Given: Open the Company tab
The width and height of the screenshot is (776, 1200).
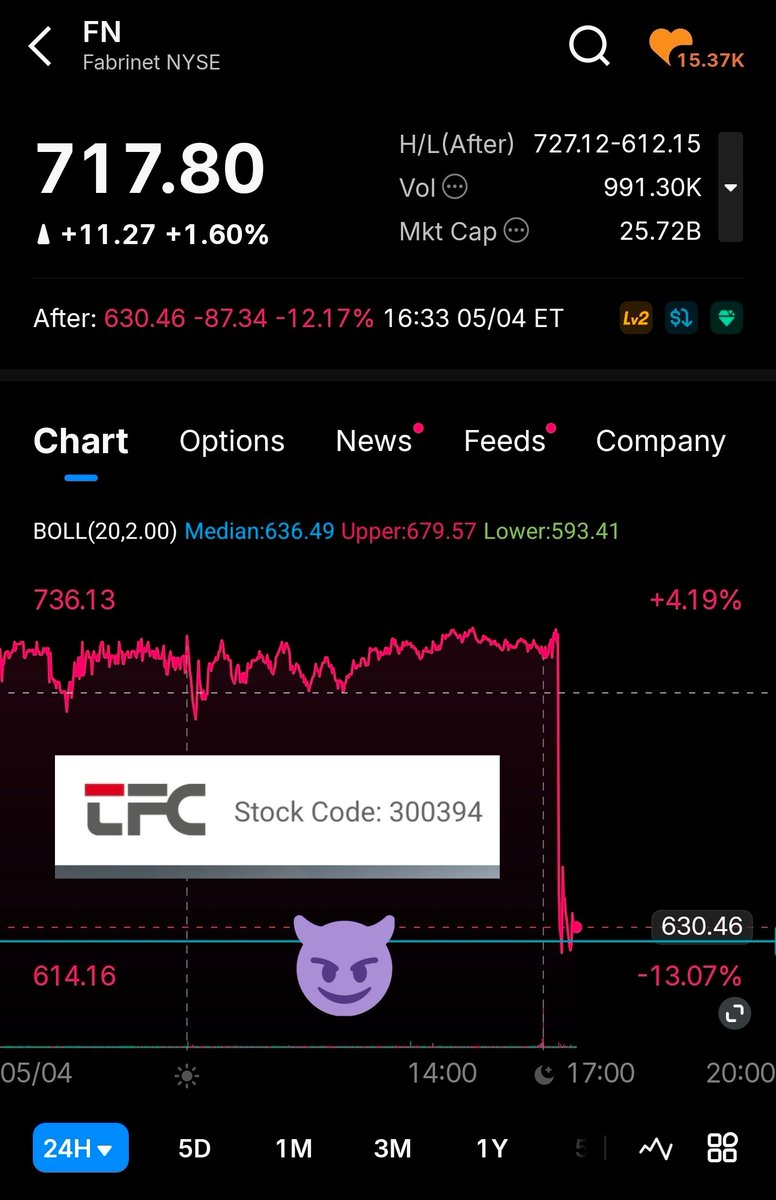Looking at the screenshot, I should pyautogui.click(x=660, y=441).
